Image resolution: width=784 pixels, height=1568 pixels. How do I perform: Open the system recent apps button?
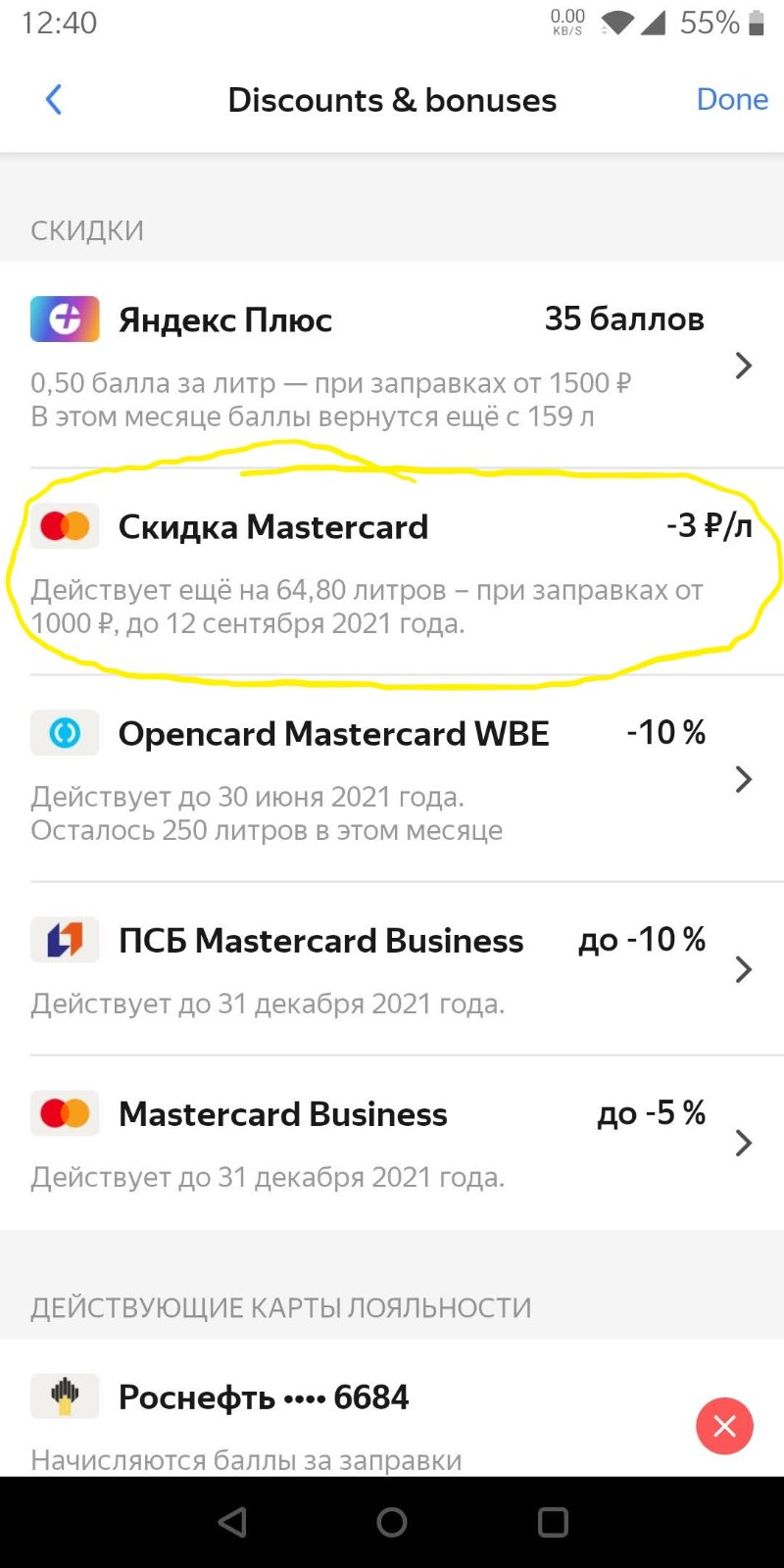click(553, 1522)
